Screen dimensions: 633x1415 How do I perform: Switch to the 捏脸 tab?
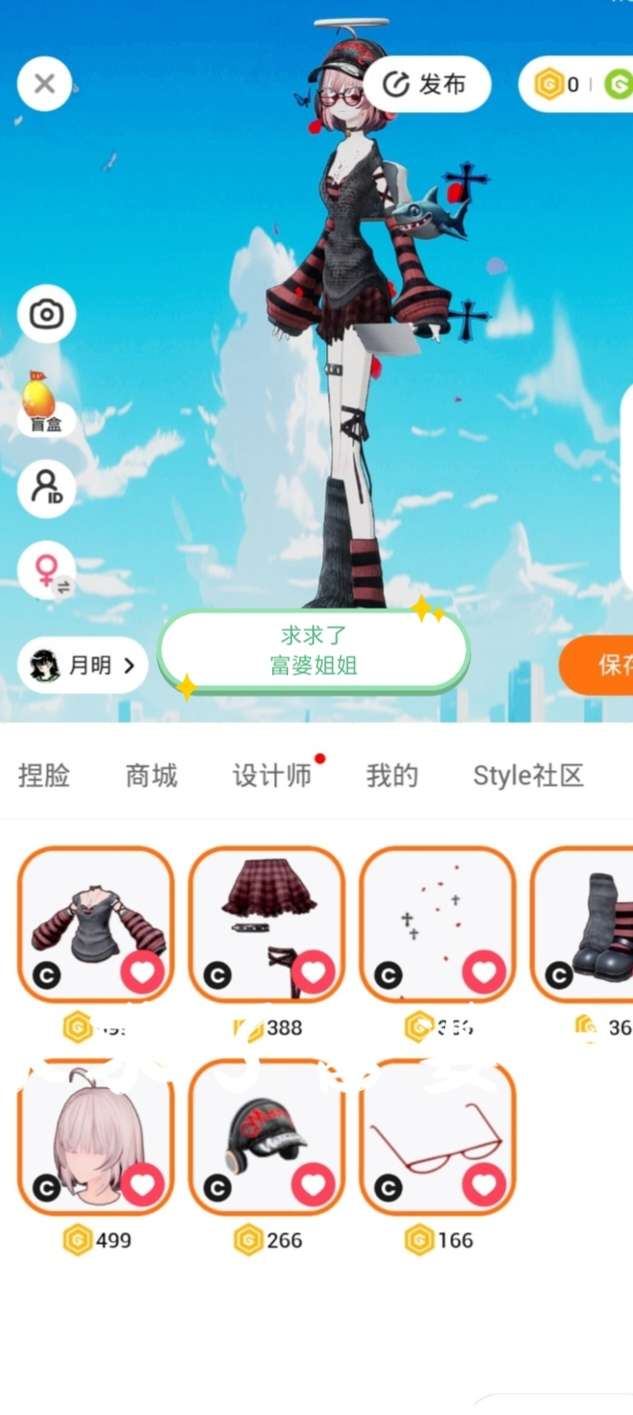(44, 775)
